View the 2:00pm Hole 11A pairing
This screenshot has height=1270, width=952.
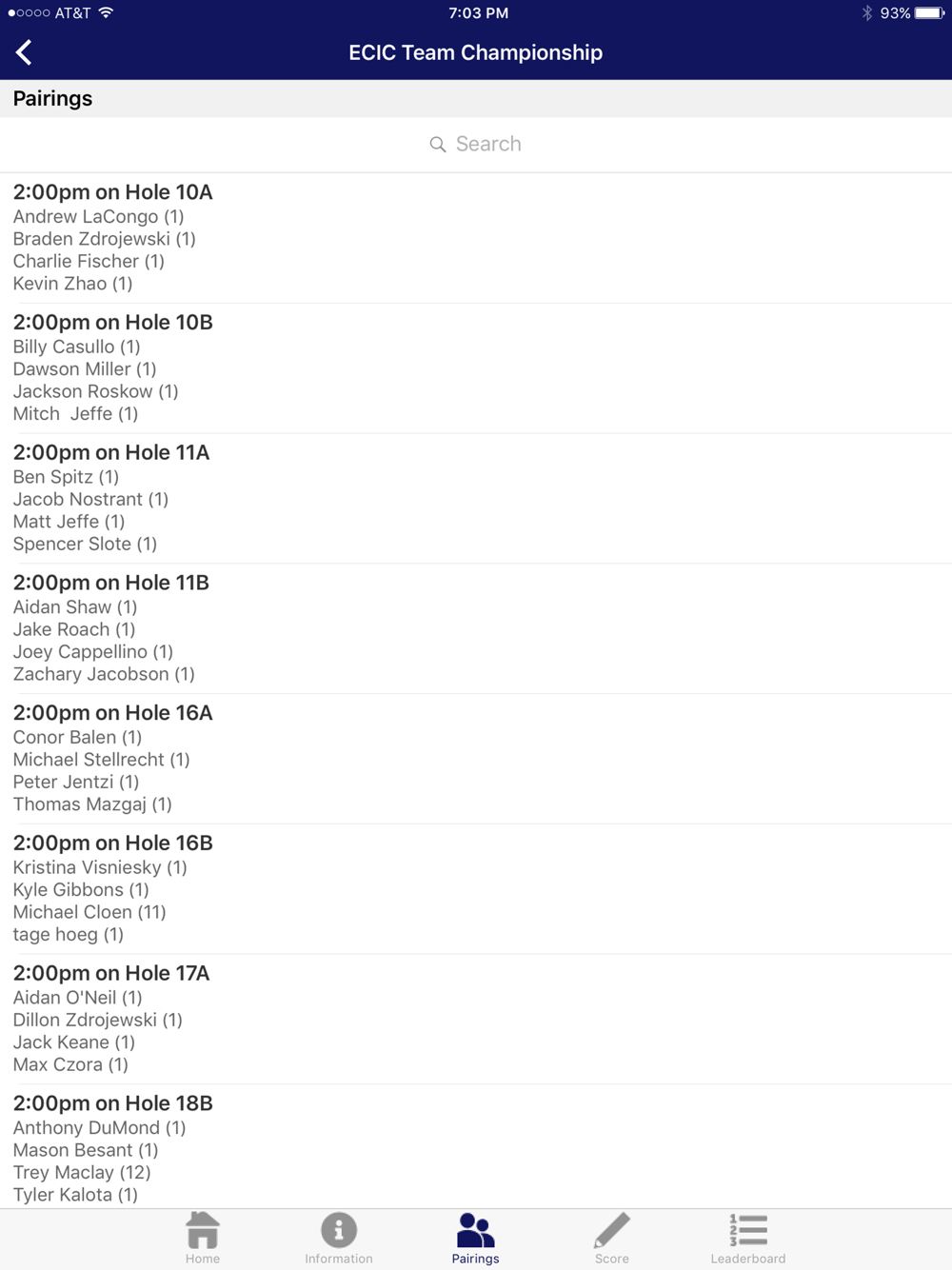[x=476, y=499]
